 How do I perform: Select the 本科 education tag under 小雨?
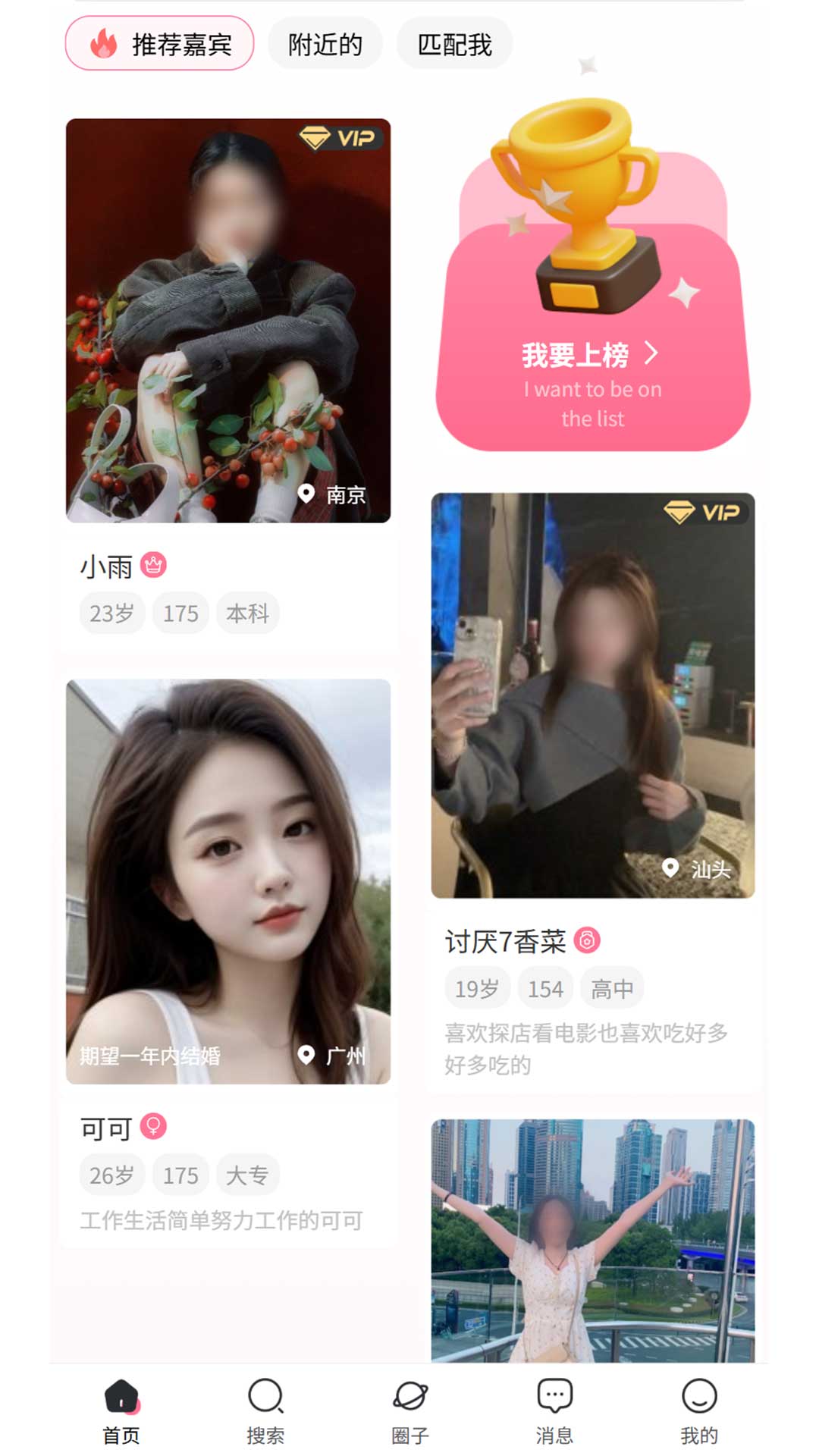(x=247, y=613)
